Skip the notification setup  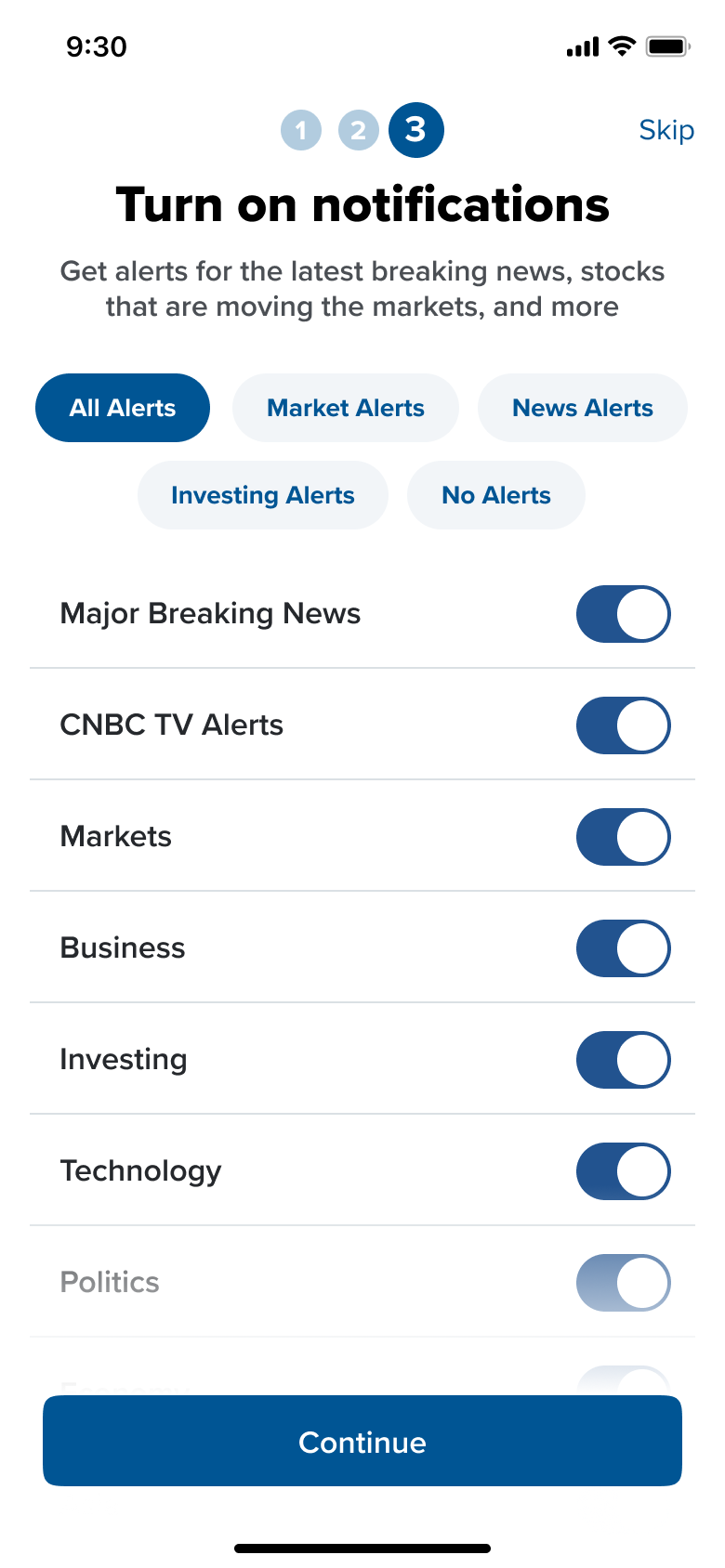pos(666,130)
